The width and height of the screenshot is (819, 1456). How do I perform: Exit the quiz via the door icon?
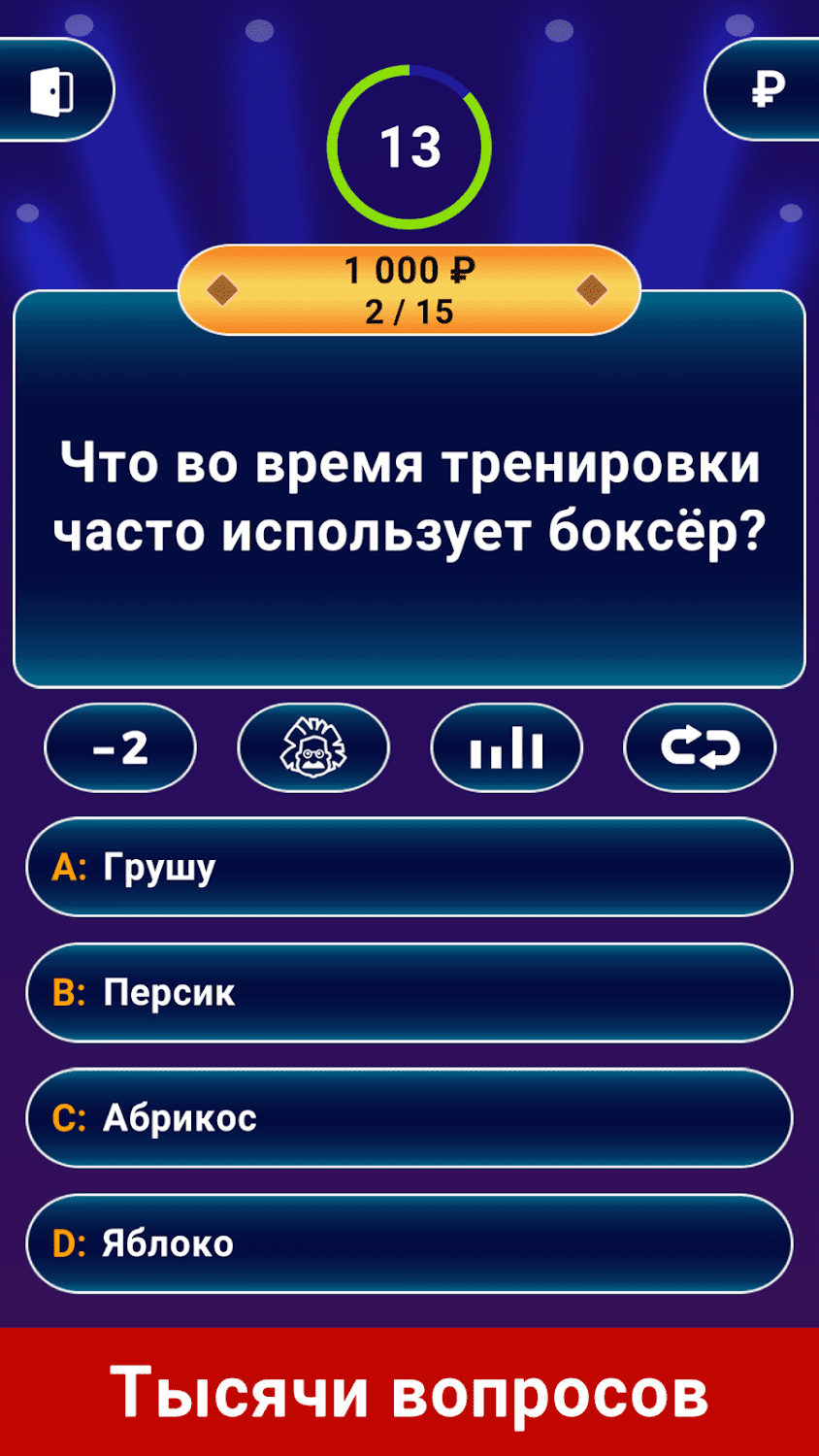pyautogui.click(x=51, y=92)
